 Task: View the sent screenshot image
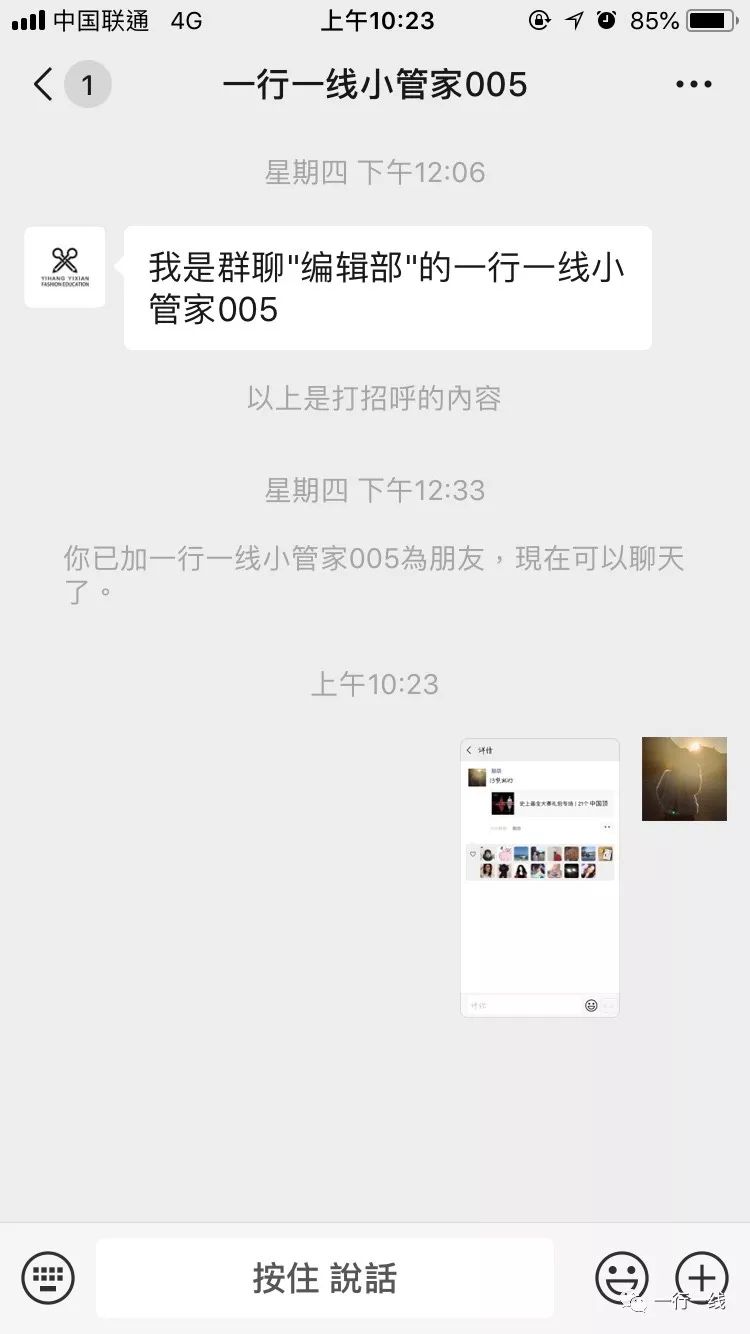(x=540, y=877)
